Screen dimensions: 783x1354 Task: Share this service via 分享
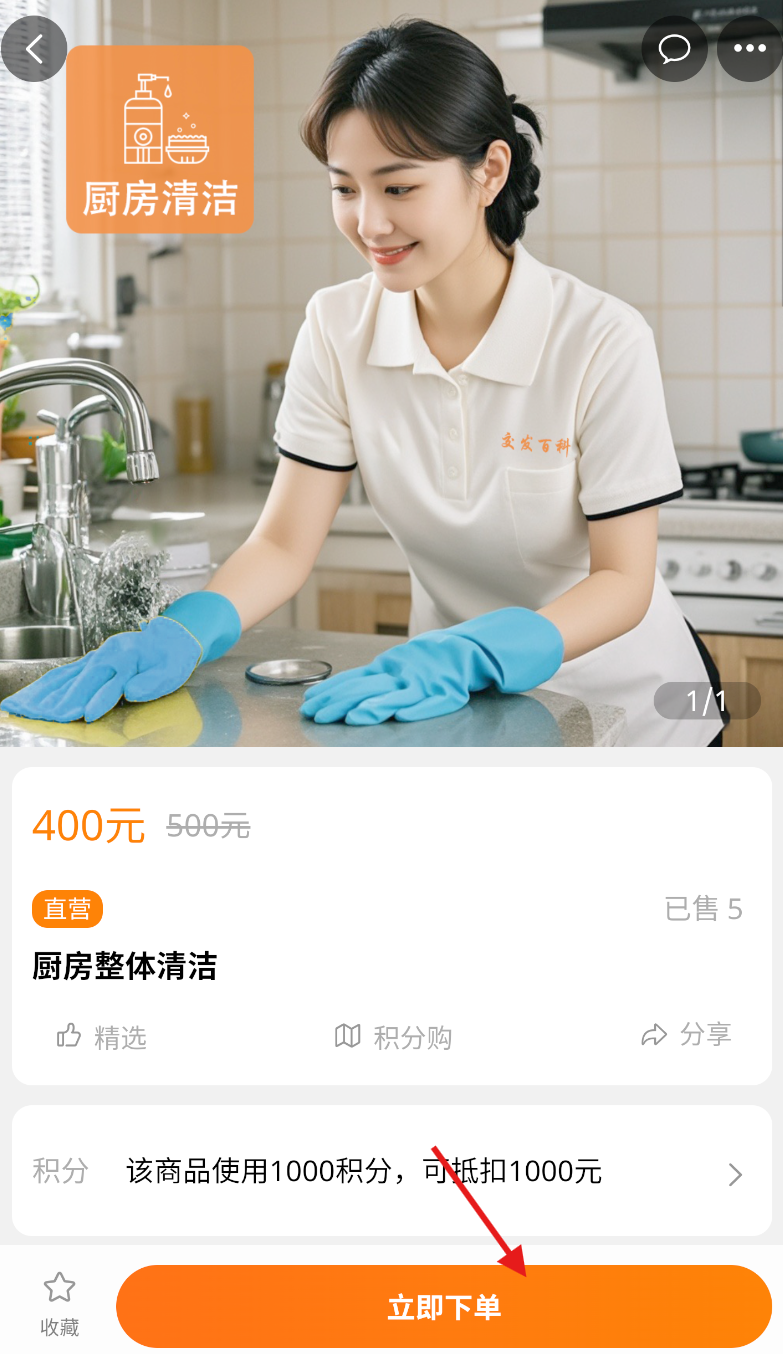pos(686,1035)
